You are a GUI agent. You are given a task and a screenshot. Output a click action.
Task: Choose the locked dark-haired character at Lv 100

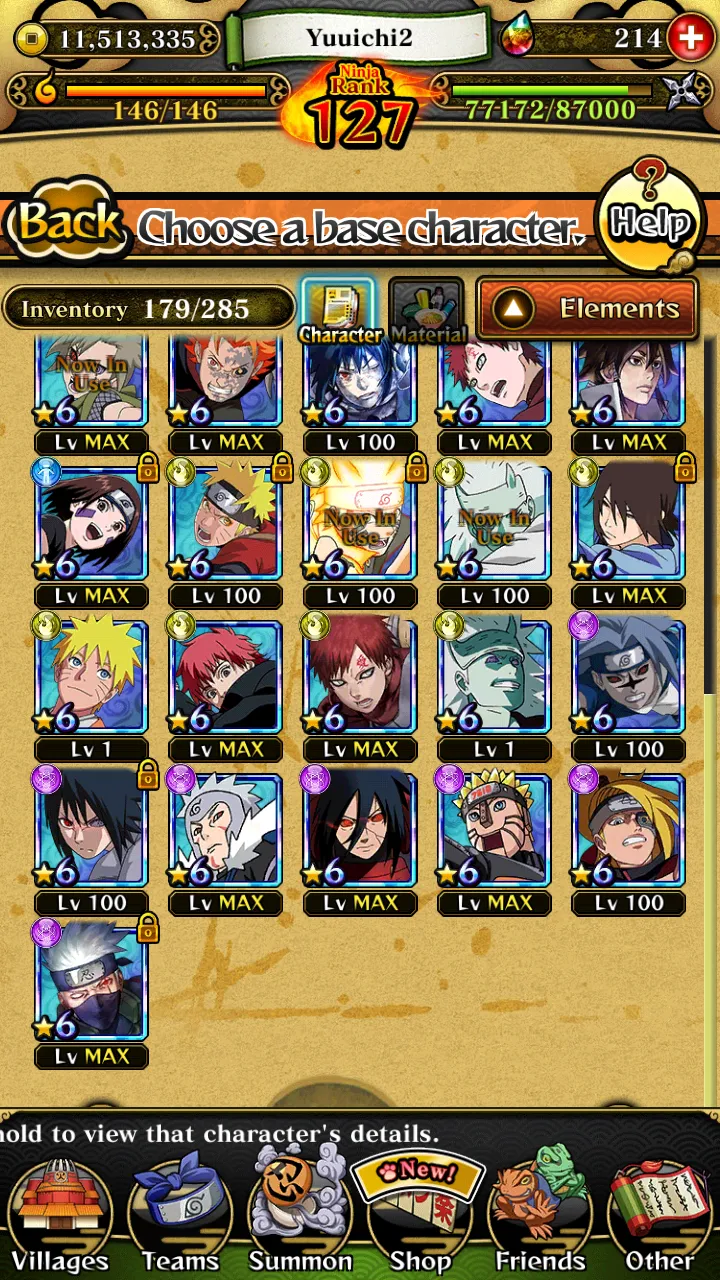pos(91,829)
